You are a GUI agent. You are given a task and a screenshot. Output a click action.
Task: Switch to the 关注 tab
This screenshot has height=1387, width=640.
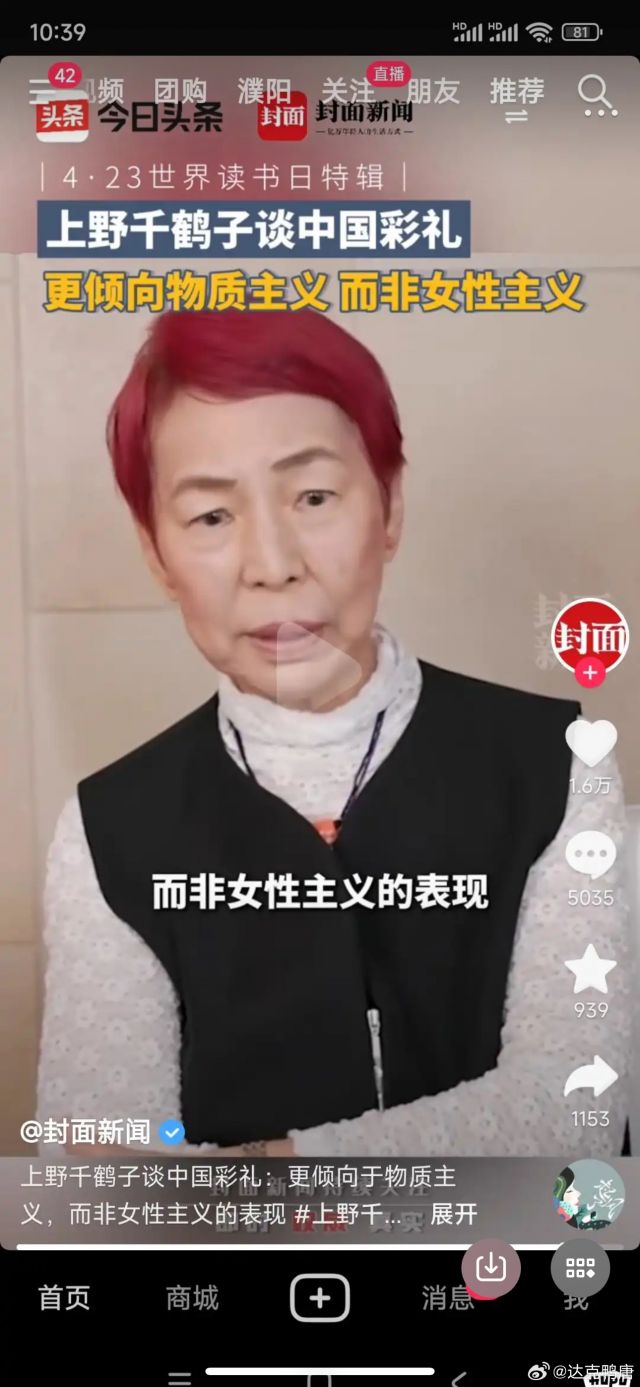point(347,91)
